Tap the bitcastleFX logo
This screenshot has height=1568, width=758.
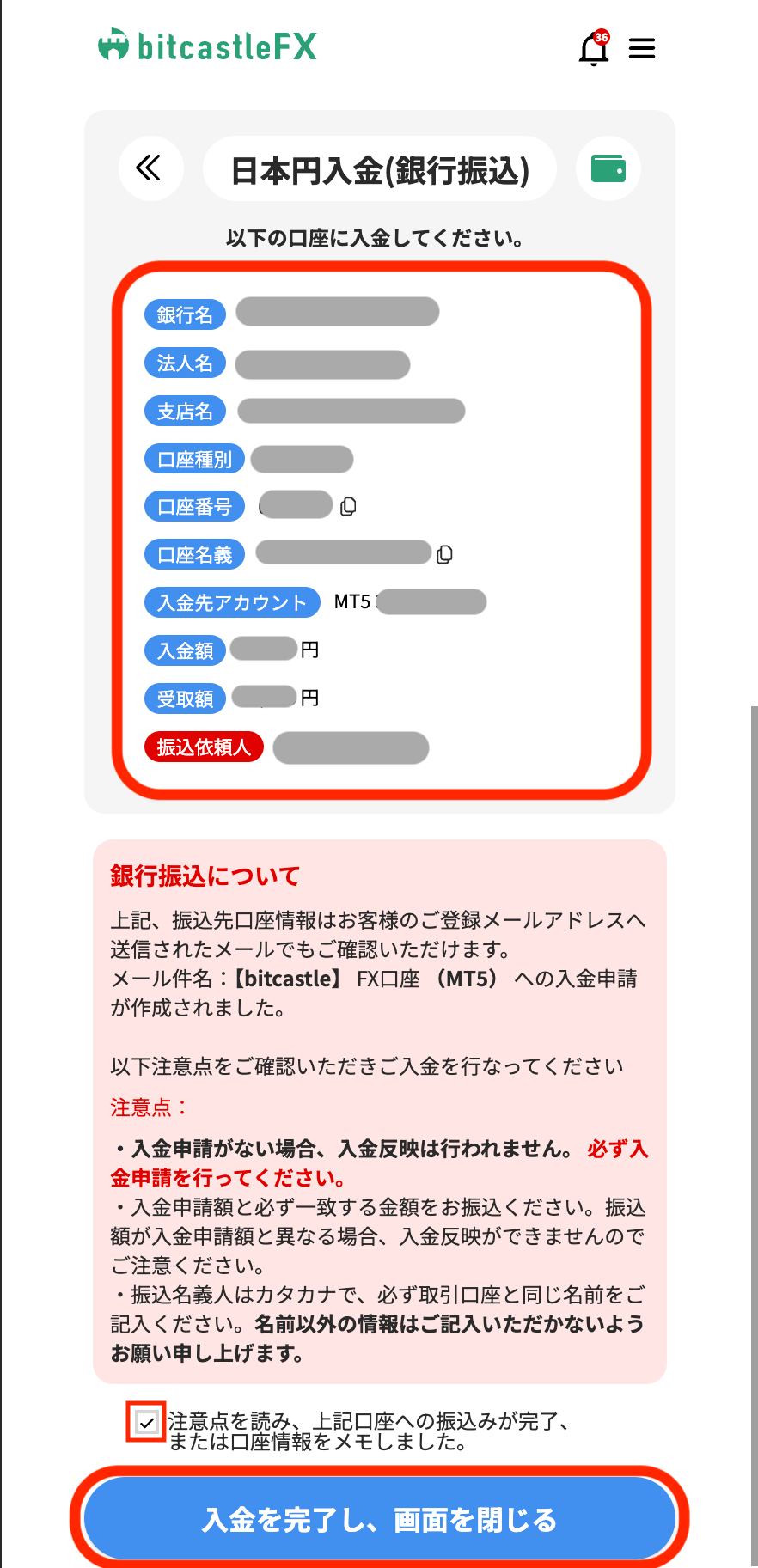(x=207, y=46)
